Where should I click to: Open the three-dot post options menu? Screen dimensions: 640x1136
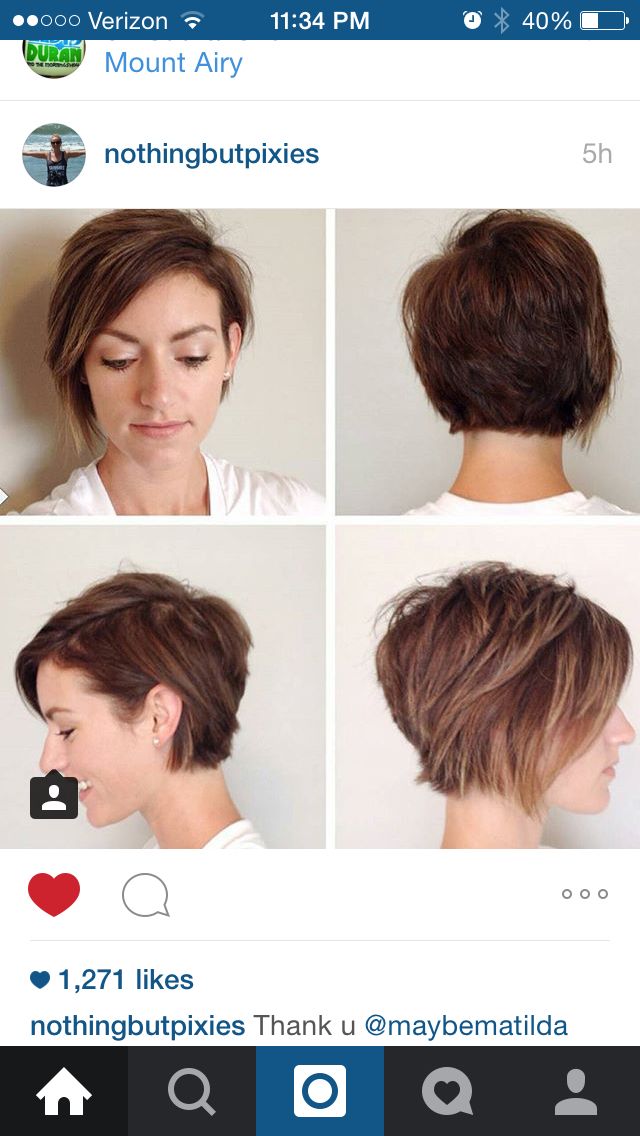coord(585,894)
